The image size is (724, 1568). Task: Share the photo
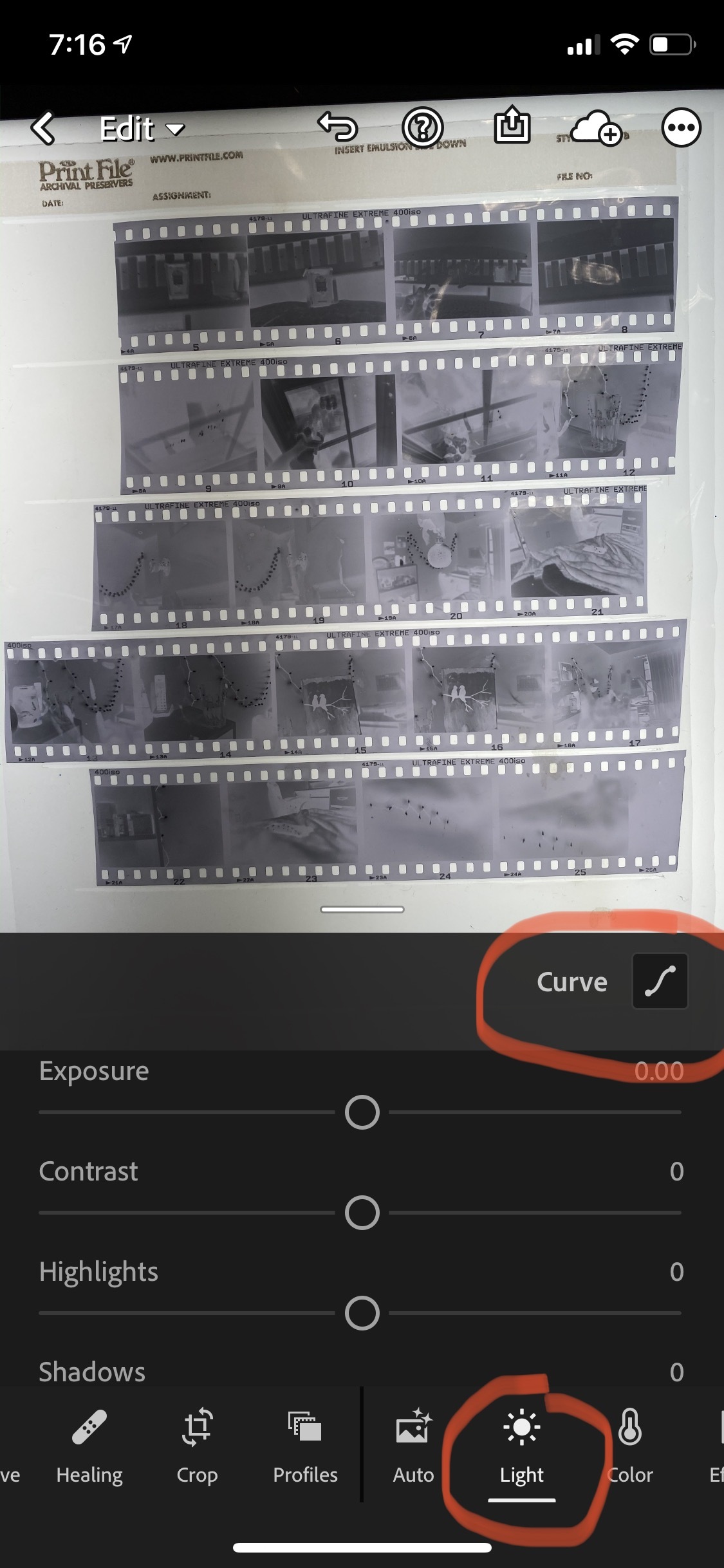[512, 126]
